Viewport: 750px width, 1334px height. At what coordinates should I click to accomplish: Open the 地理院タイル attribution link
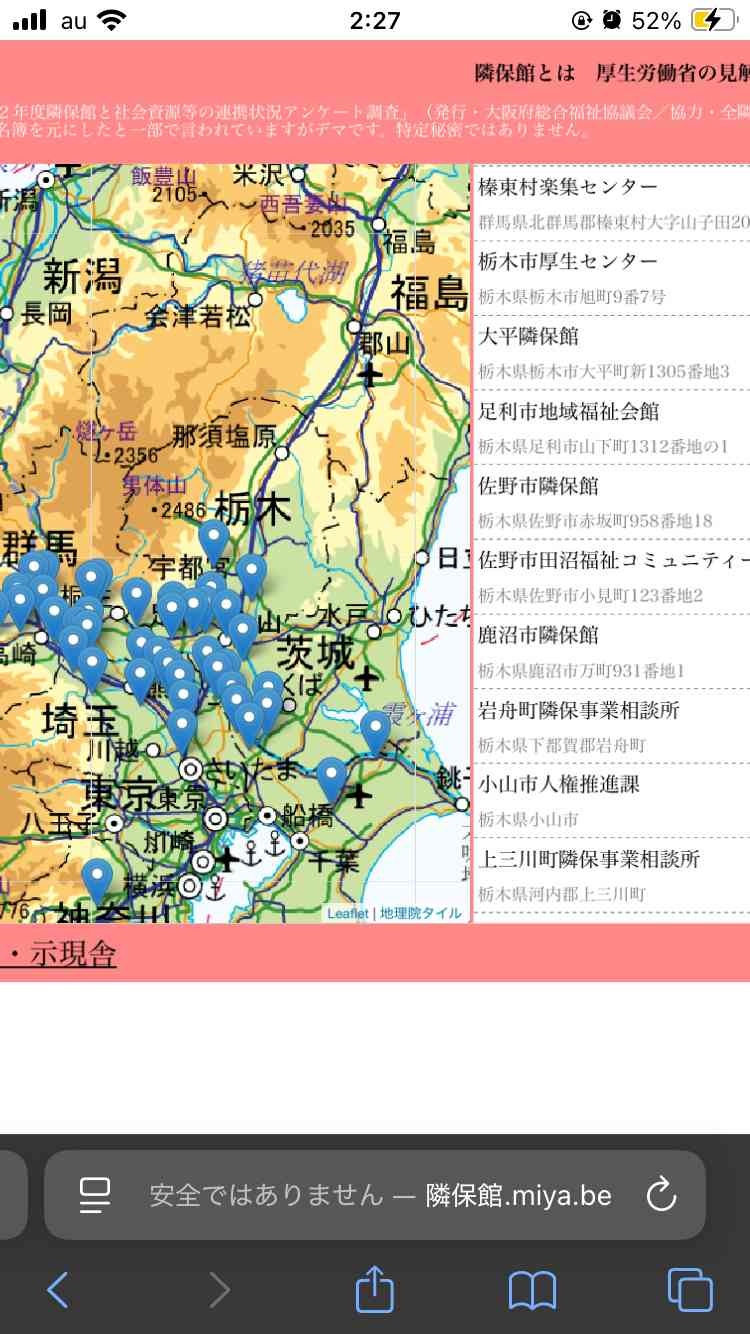pyautogui.click(x=420, y=913)
